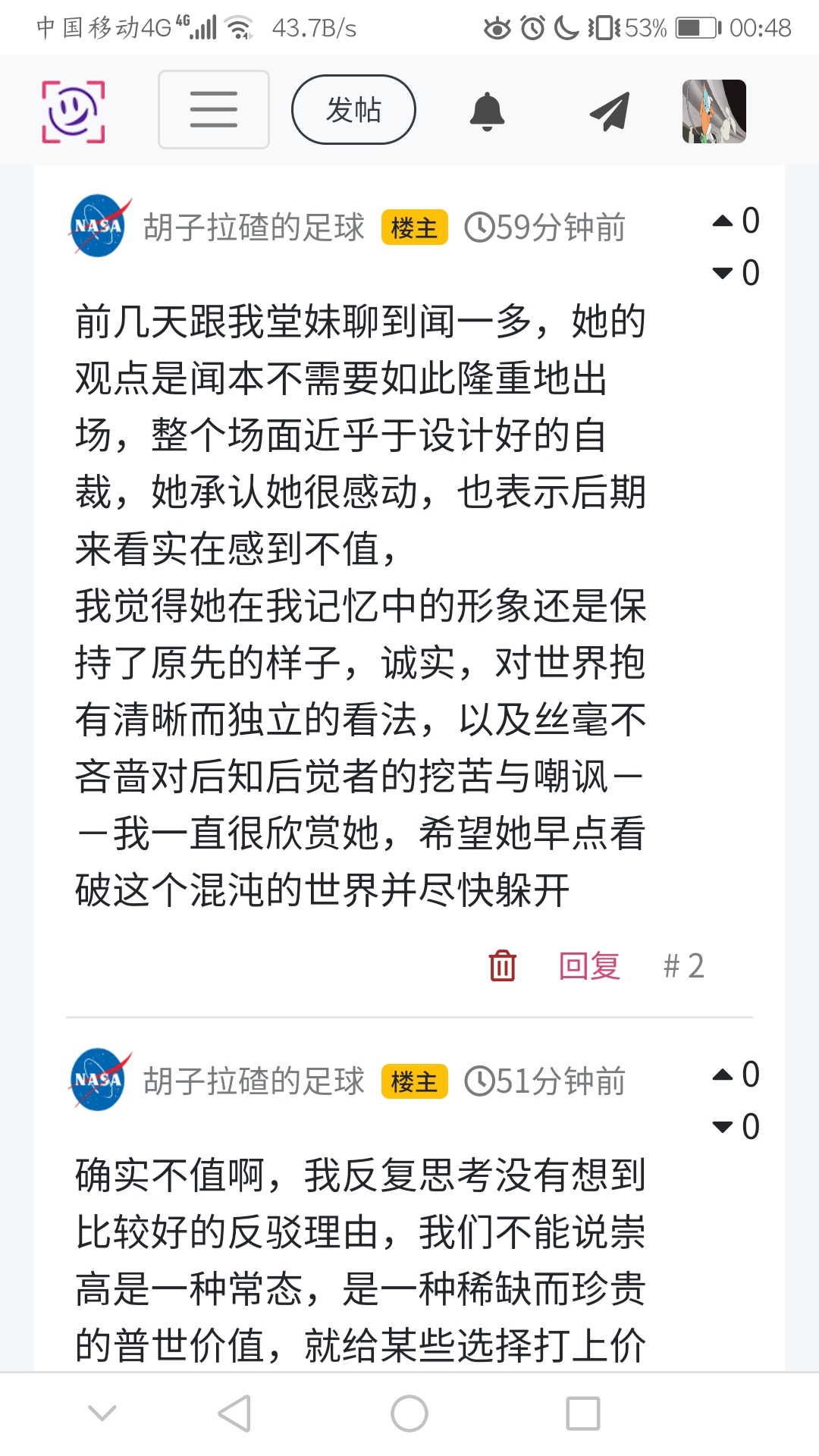The height and width of the screenshot is (1456, 819).
Task: Open the NASA avatar on the 51分钟前 post
Action: (99, 1080)
